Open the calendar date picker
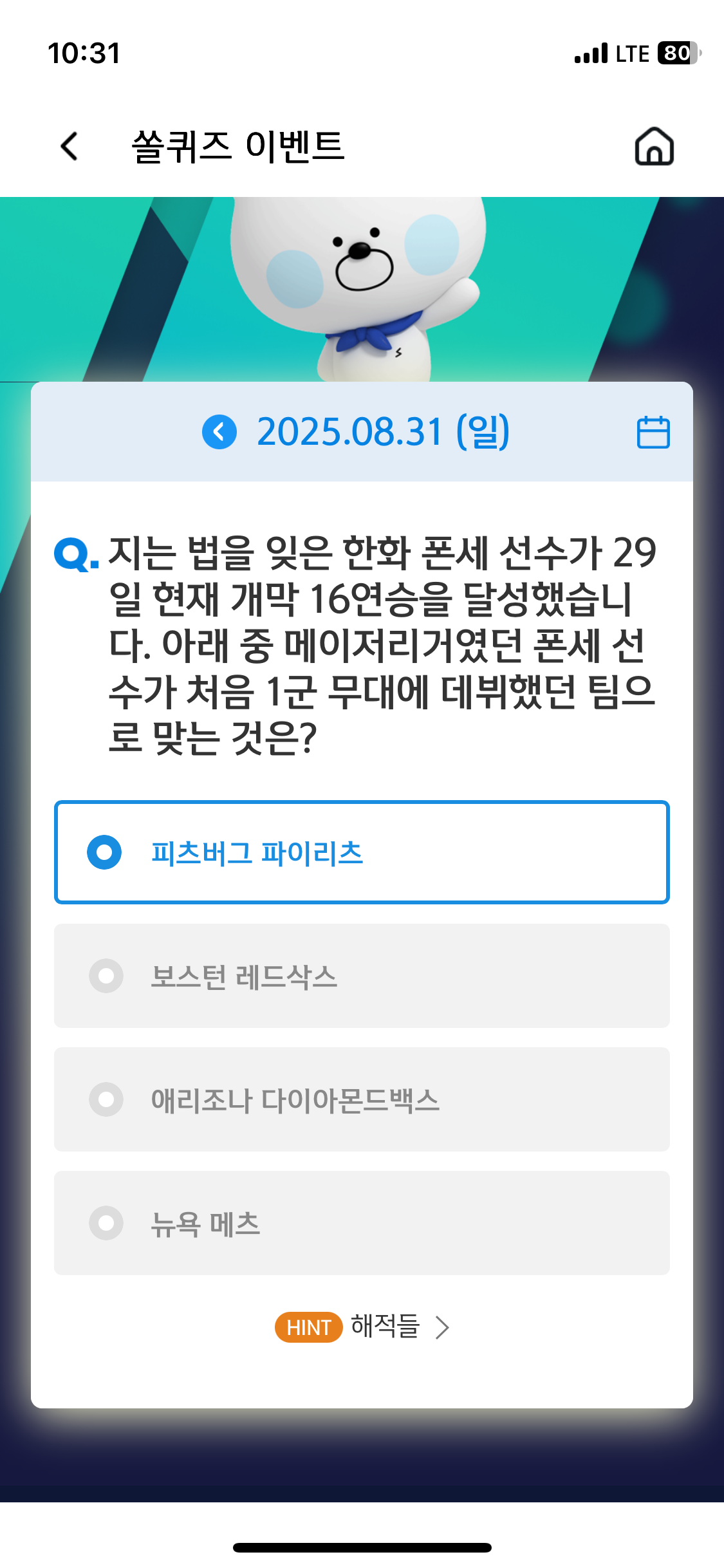 [x=653, y=432]
